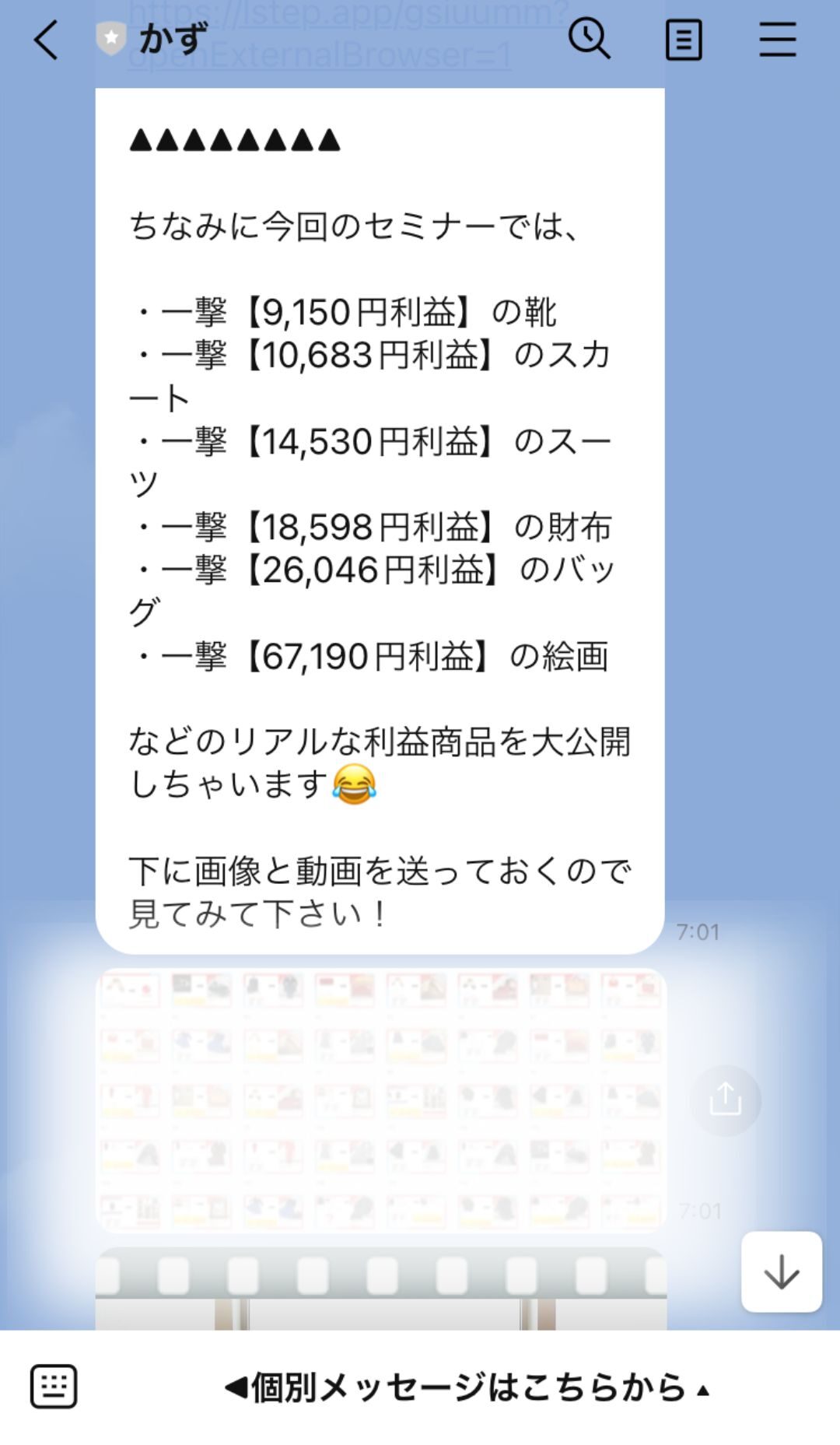Jump to the latest messages

click(x=781, y=1272)
